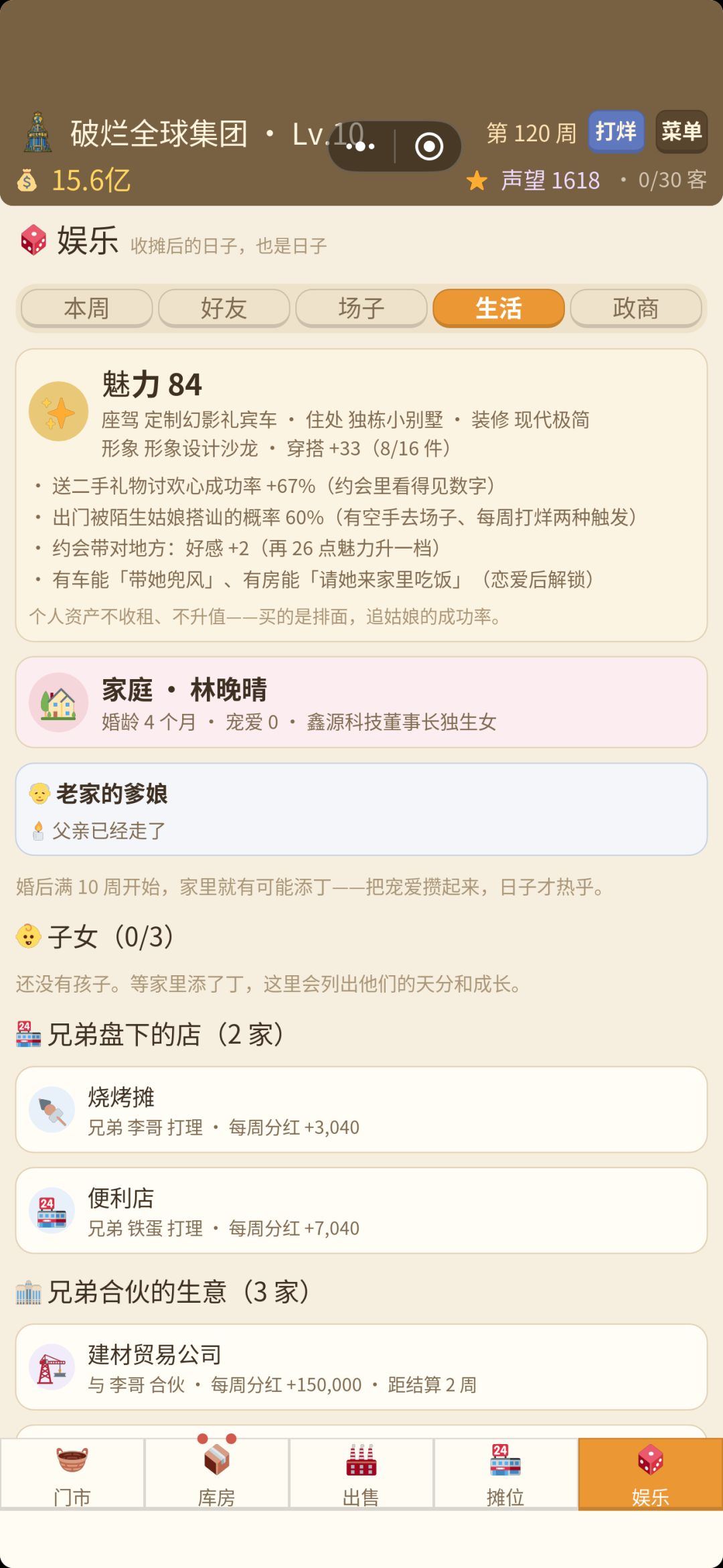Open the 魅力 84 card
Viewport: 723px width, 1568px height.
[361, 495]
